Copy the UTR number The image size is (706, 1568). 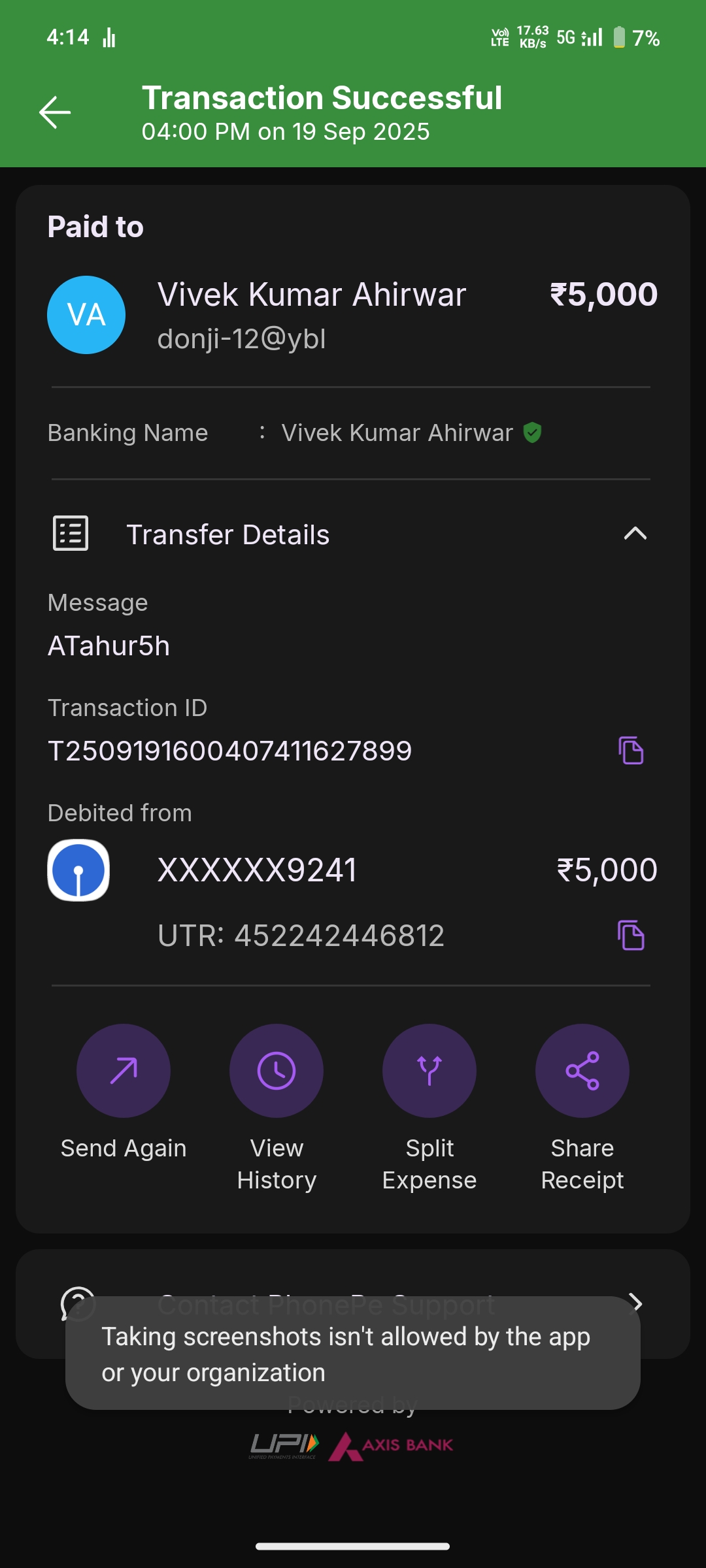coord(631,935)
